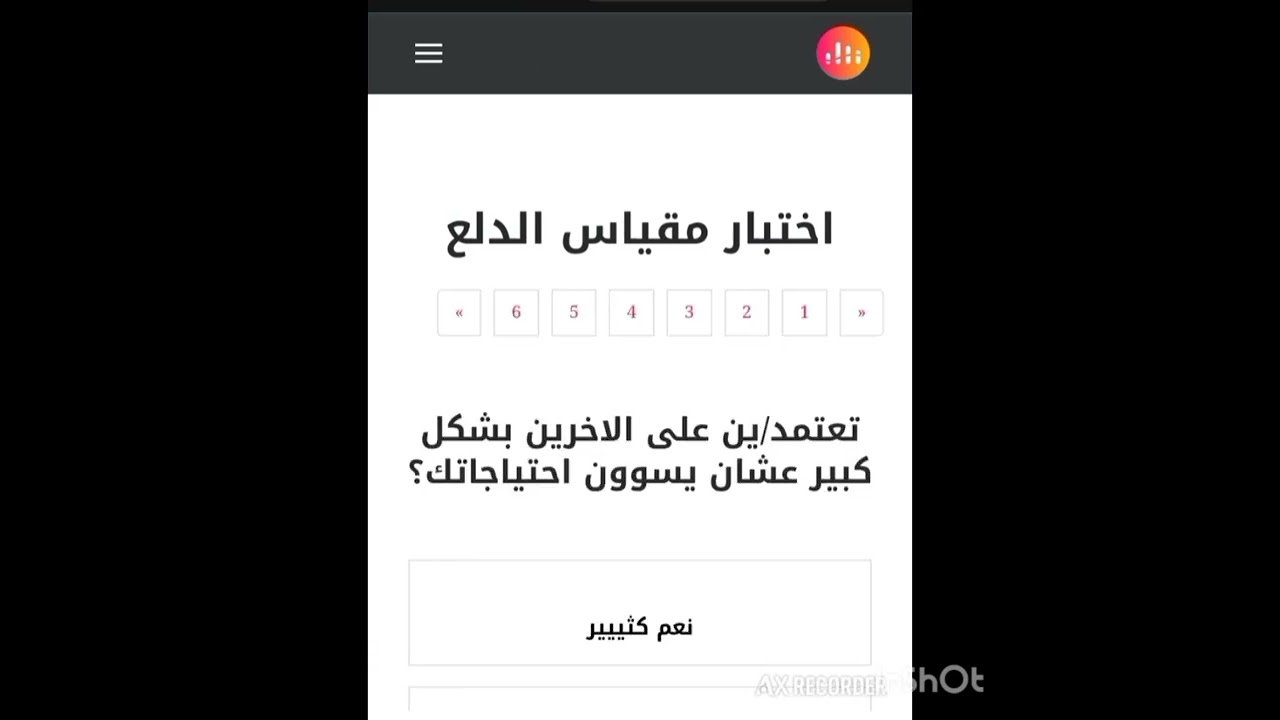Tap the » pagination arrow
The width and height of the screenshot is (1280, 720).
tap(861, 313)
